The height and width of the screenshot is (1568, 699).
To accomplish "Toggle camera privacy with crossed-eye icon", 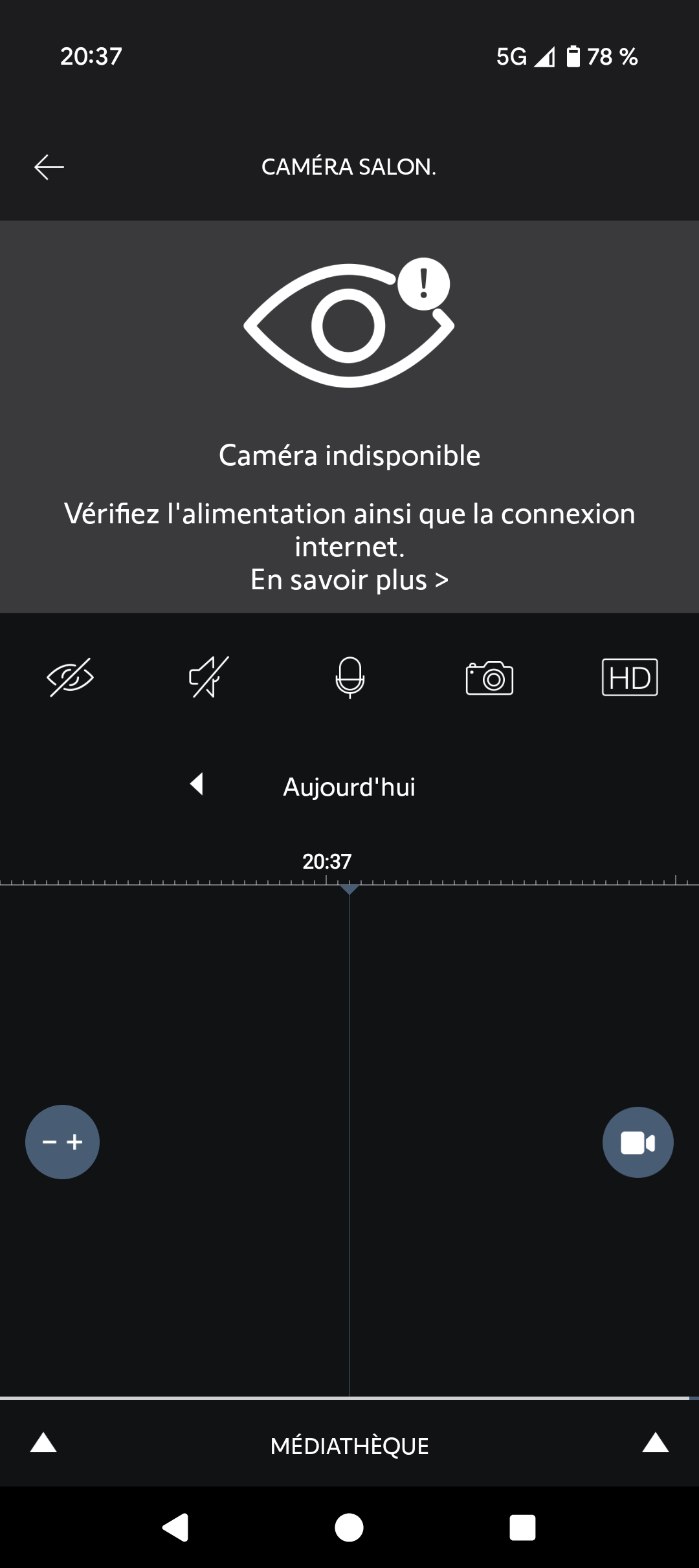I will 70,677.
